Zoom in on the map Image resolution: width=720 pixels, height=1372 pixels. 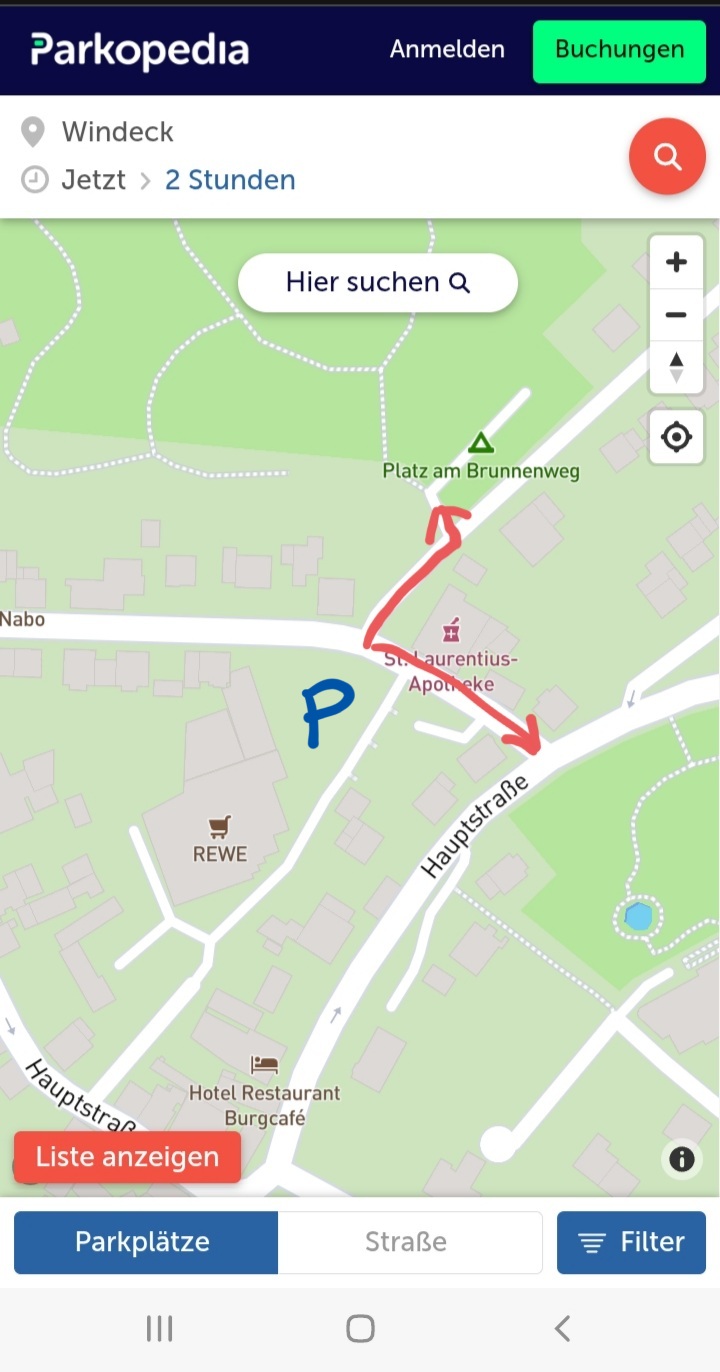pyautogui.click(x=676, y=262)
